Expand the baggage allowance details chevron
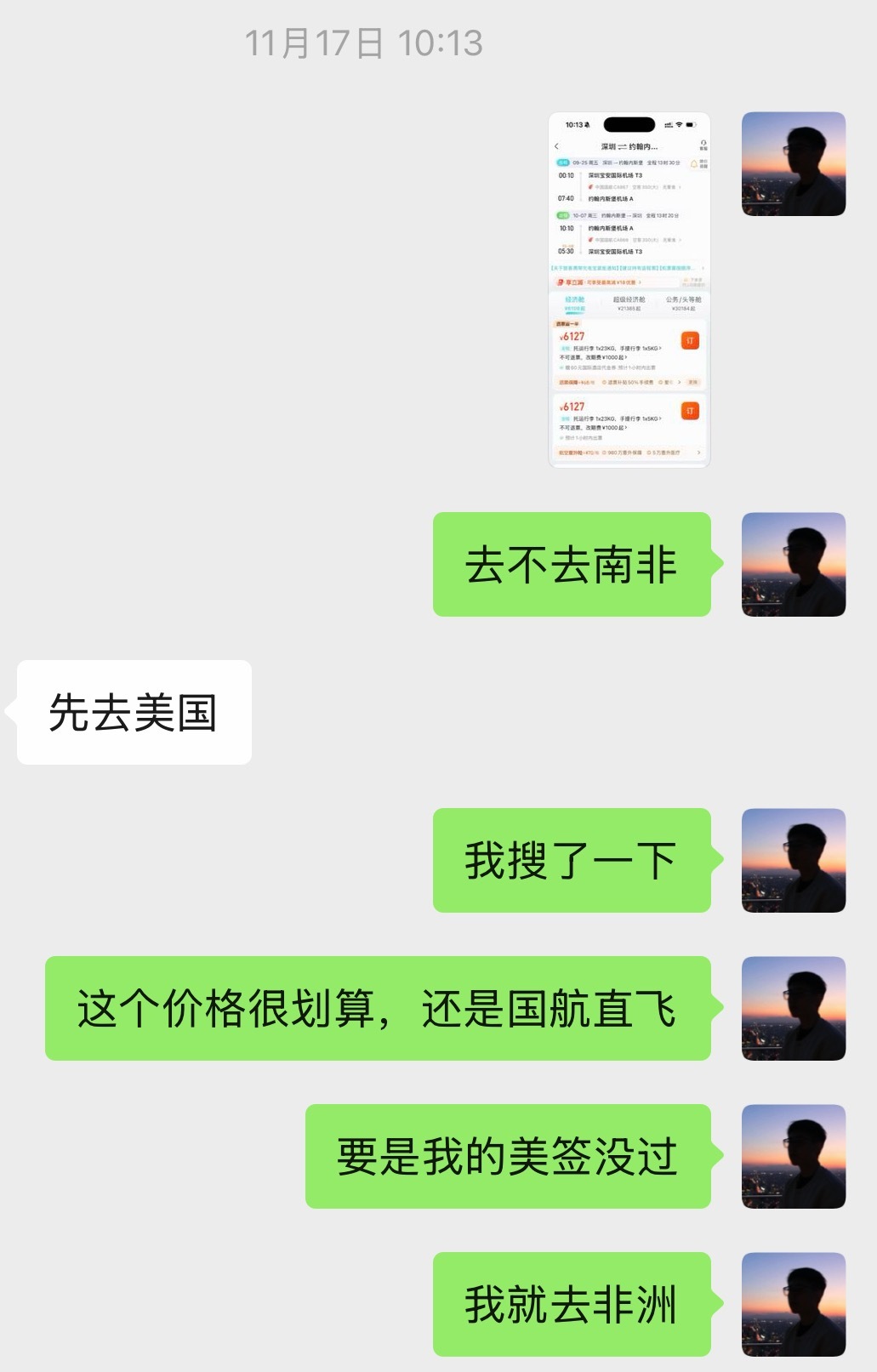877x1372 pixels. click(662, 350)
